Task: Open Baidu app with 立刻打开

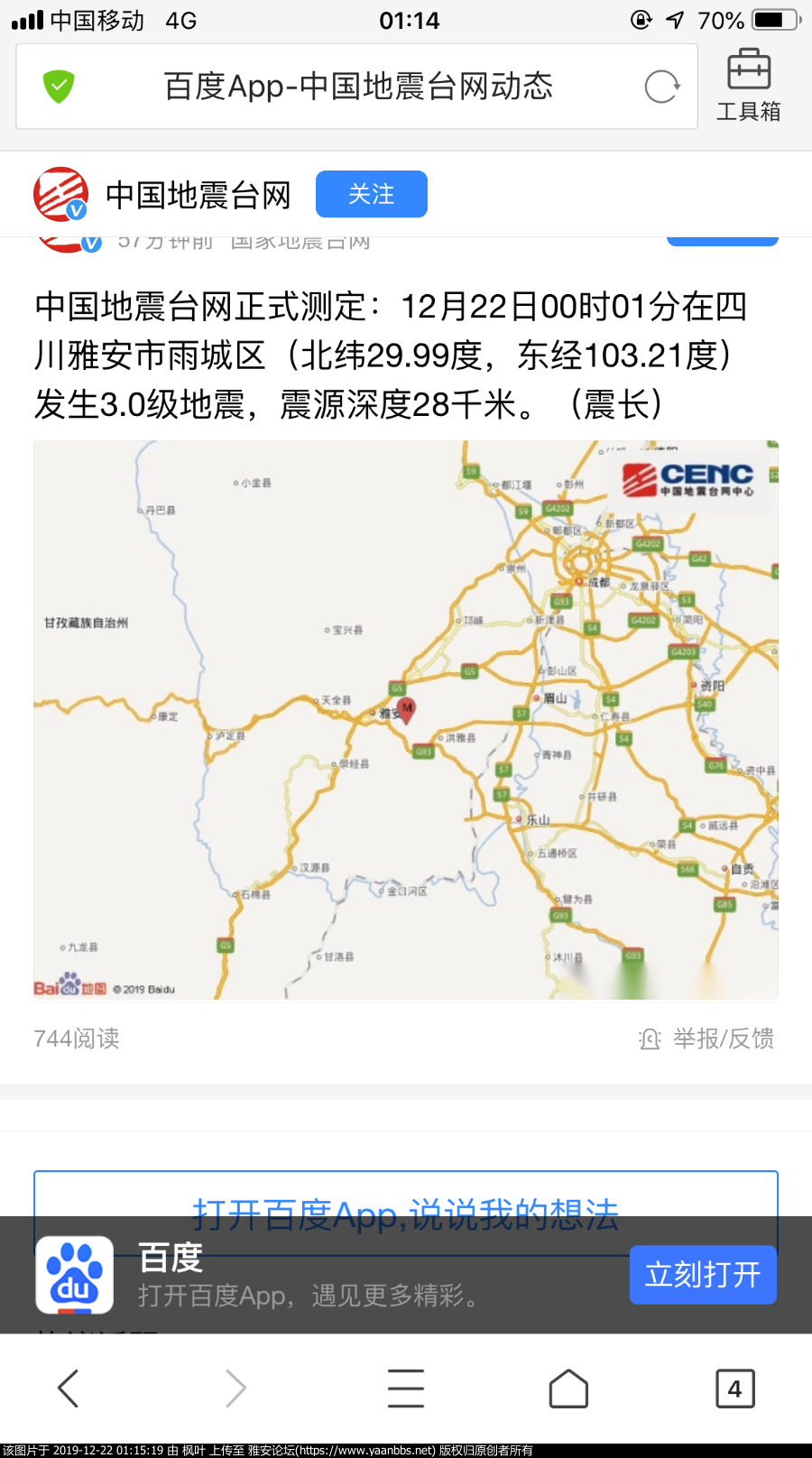Action: click(703, 1274)
